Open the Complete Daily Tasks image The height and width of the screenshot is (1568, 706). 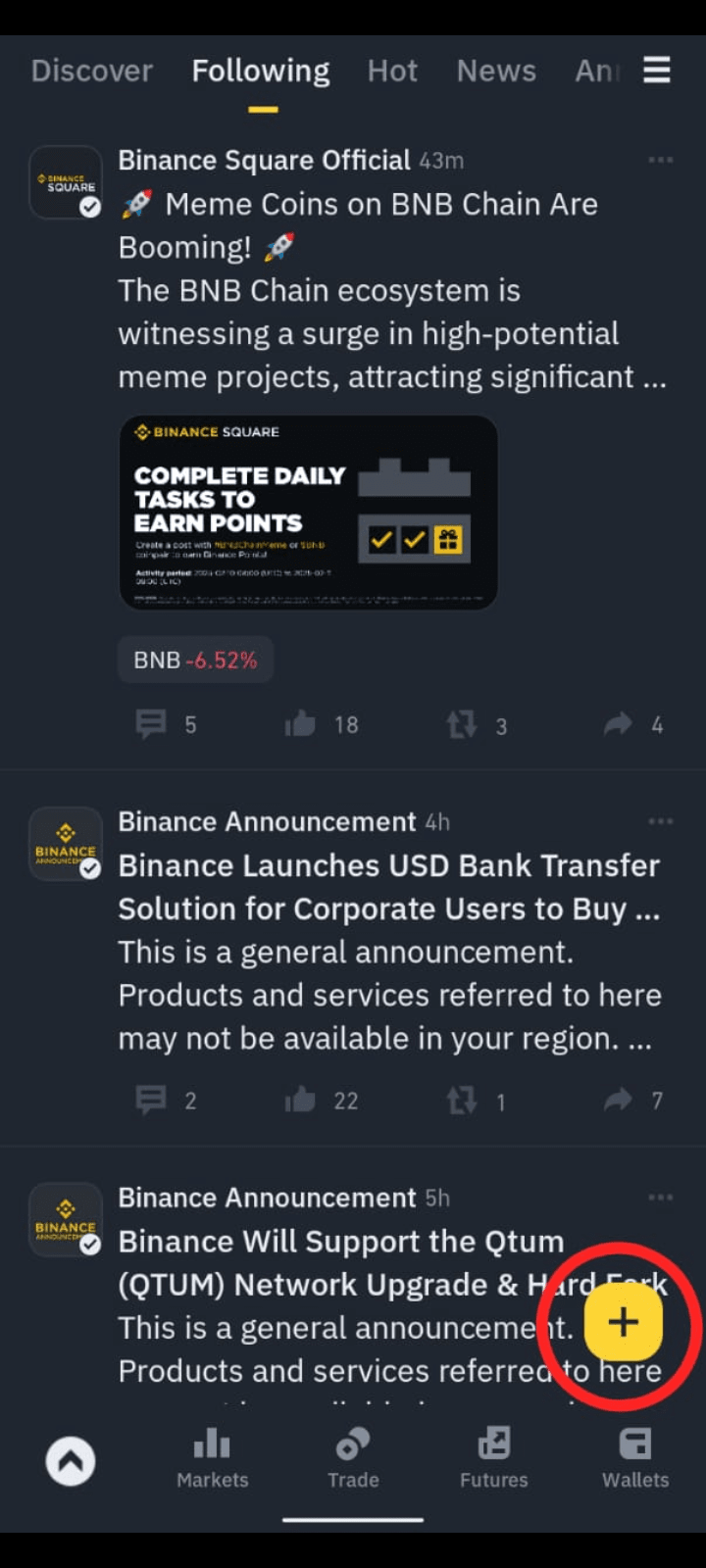(x=308, y=513)
